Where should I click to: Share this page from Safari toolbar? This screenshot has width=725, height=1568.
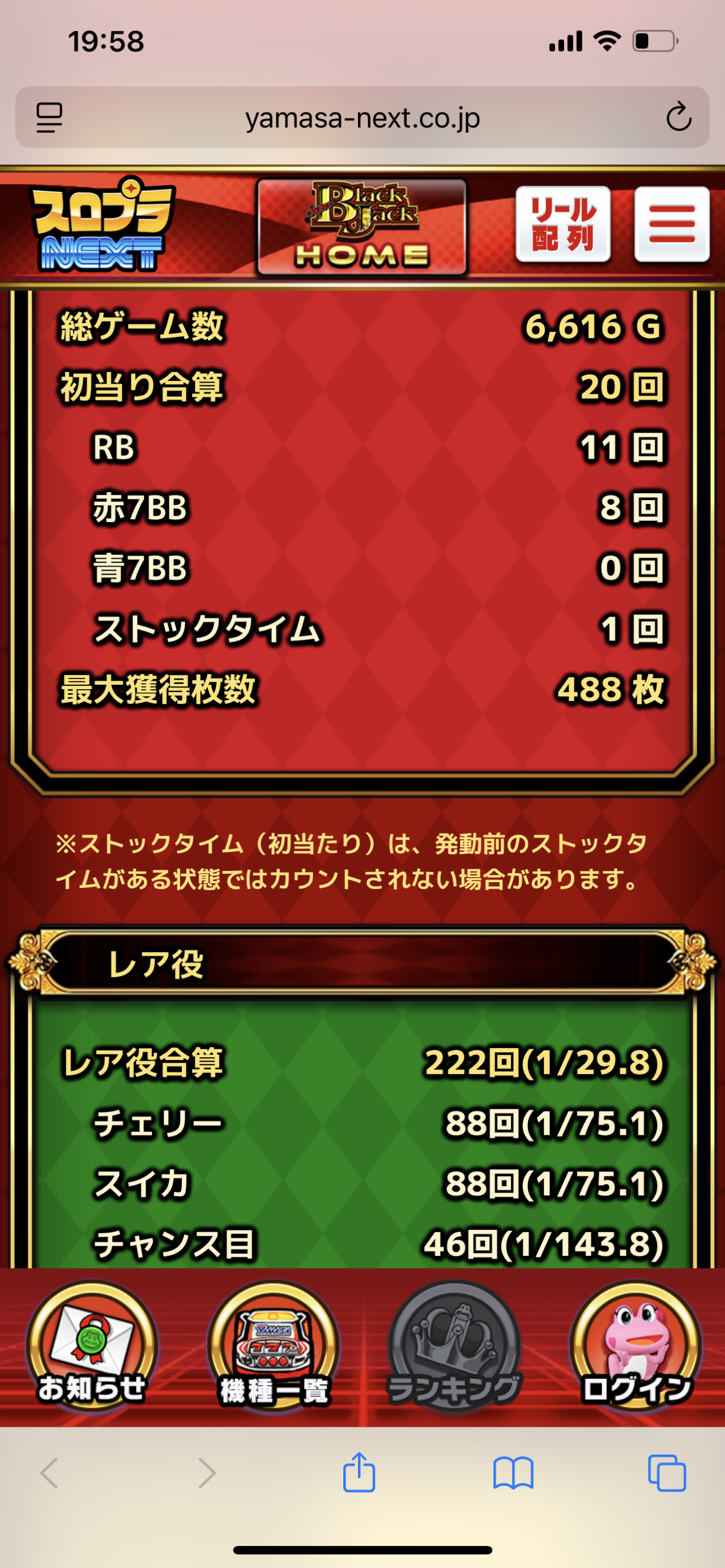[x=359, y=1473]
